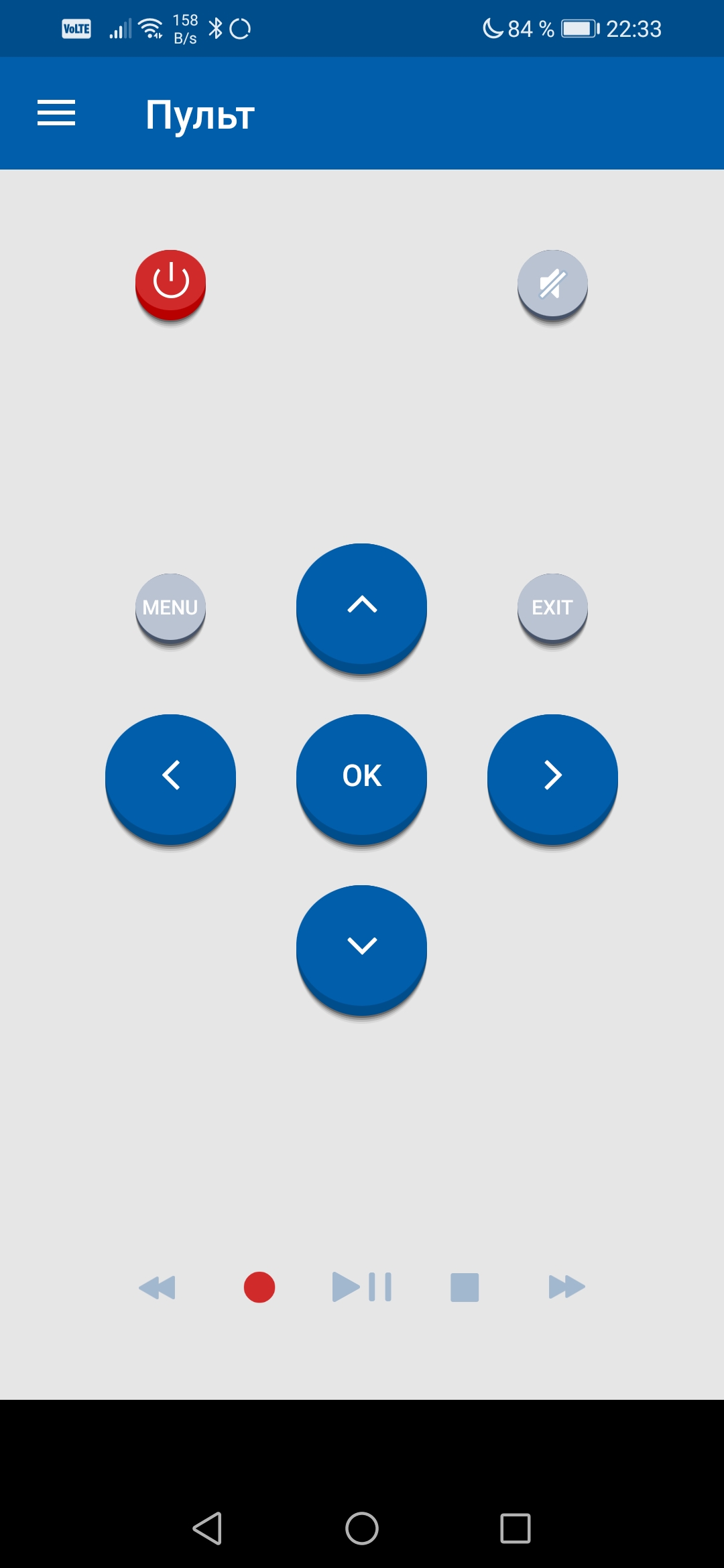Move down with the down arrow

click(362, 946)
